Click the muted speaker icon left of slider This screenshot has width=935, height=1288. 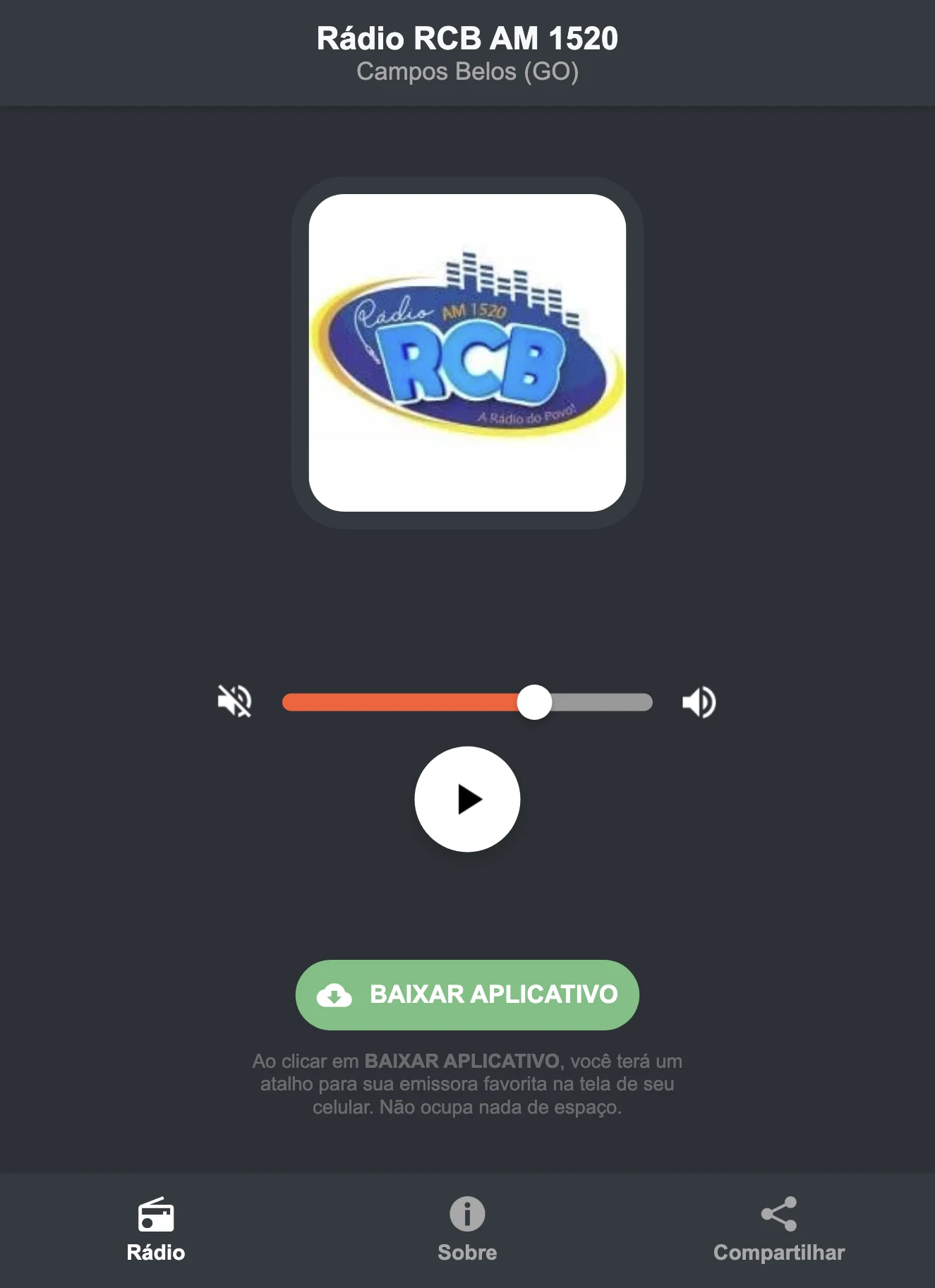click(235, 701)
